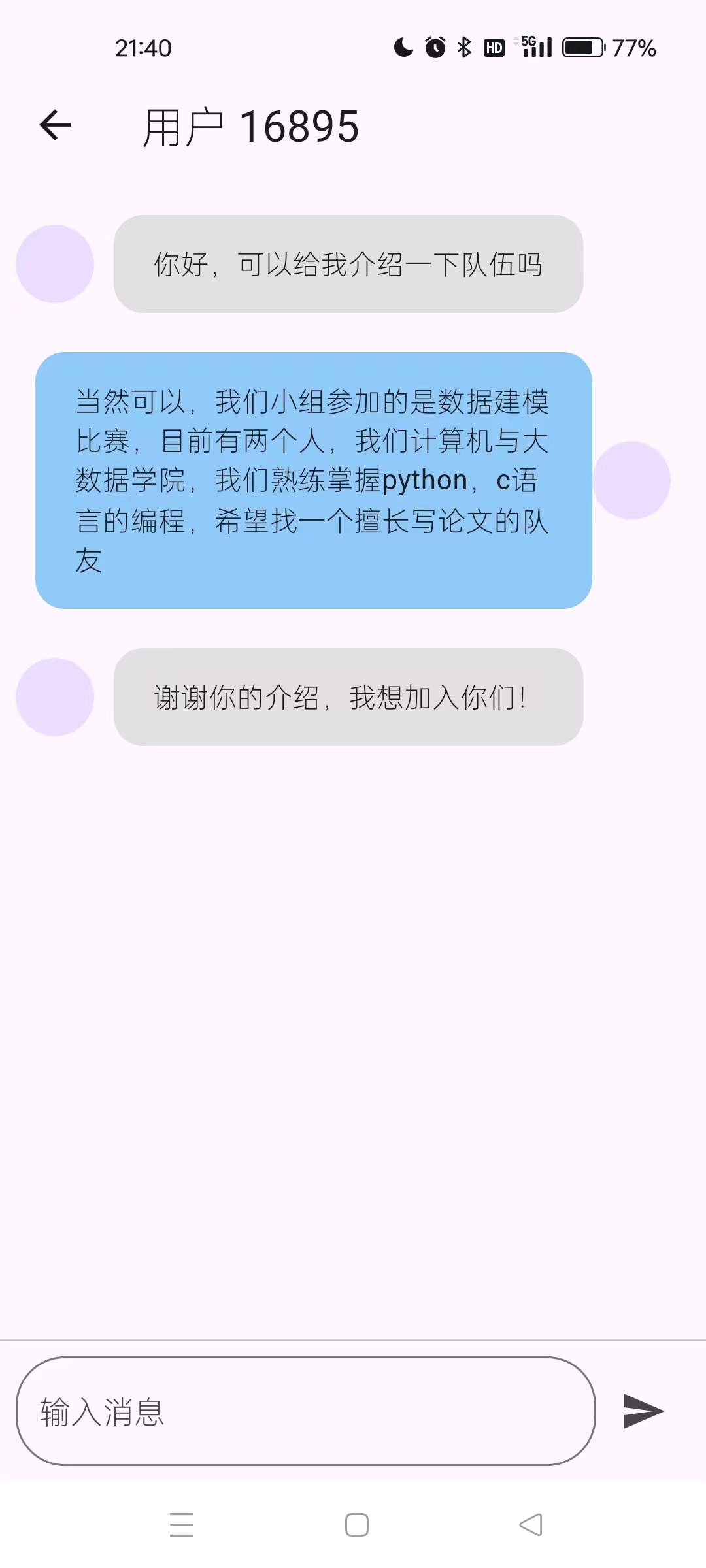Open the system recent apps menu
Screen dimensions: 706x1568
click(182, 1525)
